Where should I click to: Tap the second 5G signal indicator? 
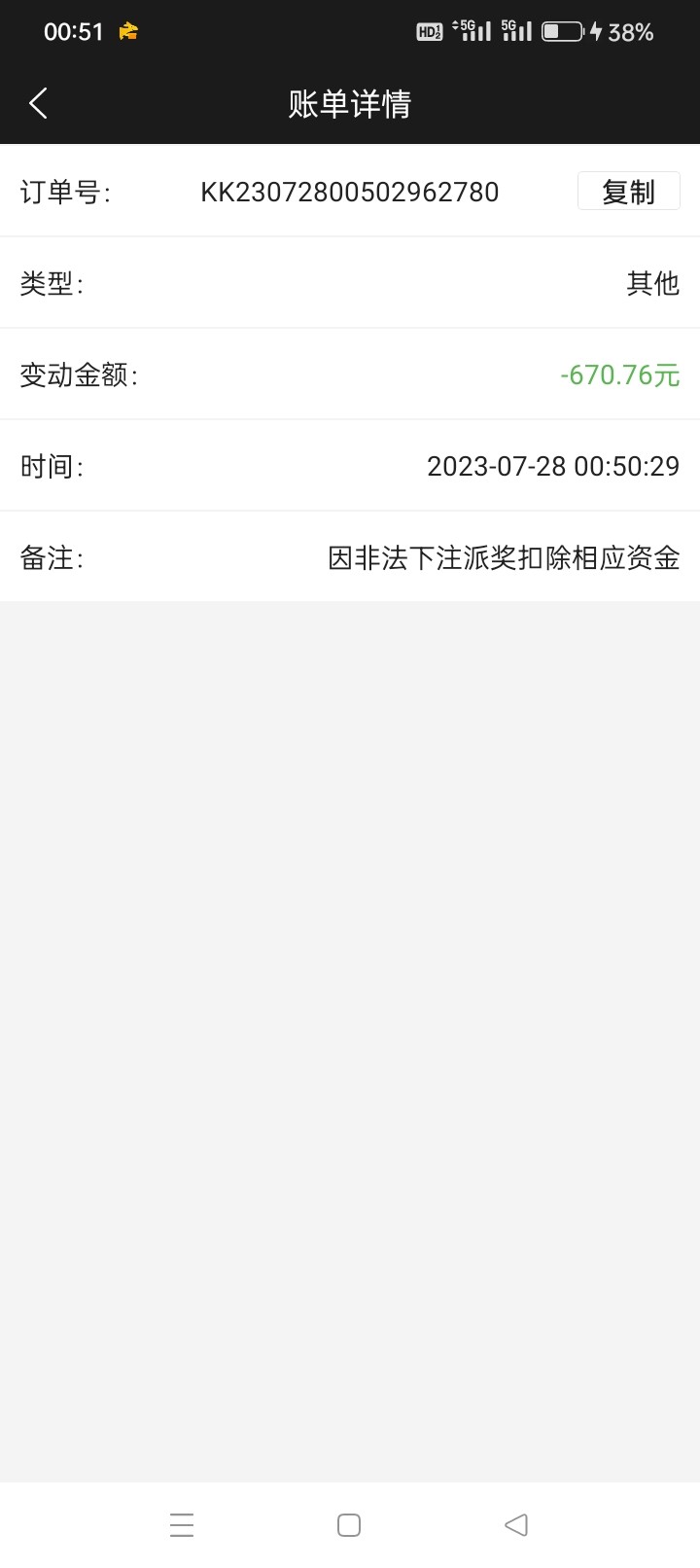tap(517, 31)
